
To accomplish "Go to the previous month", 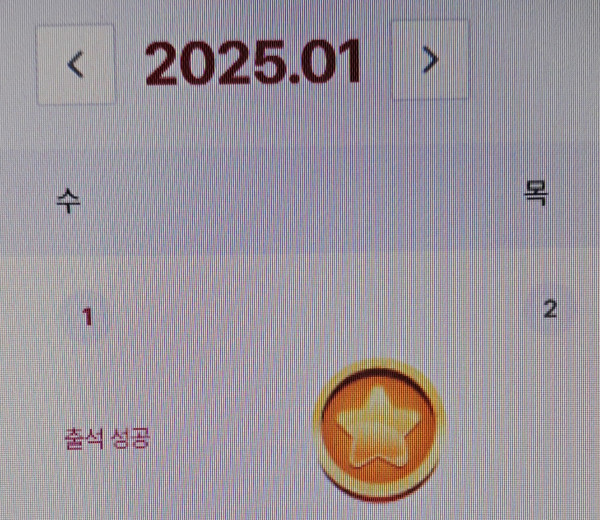I will [75, 65].
